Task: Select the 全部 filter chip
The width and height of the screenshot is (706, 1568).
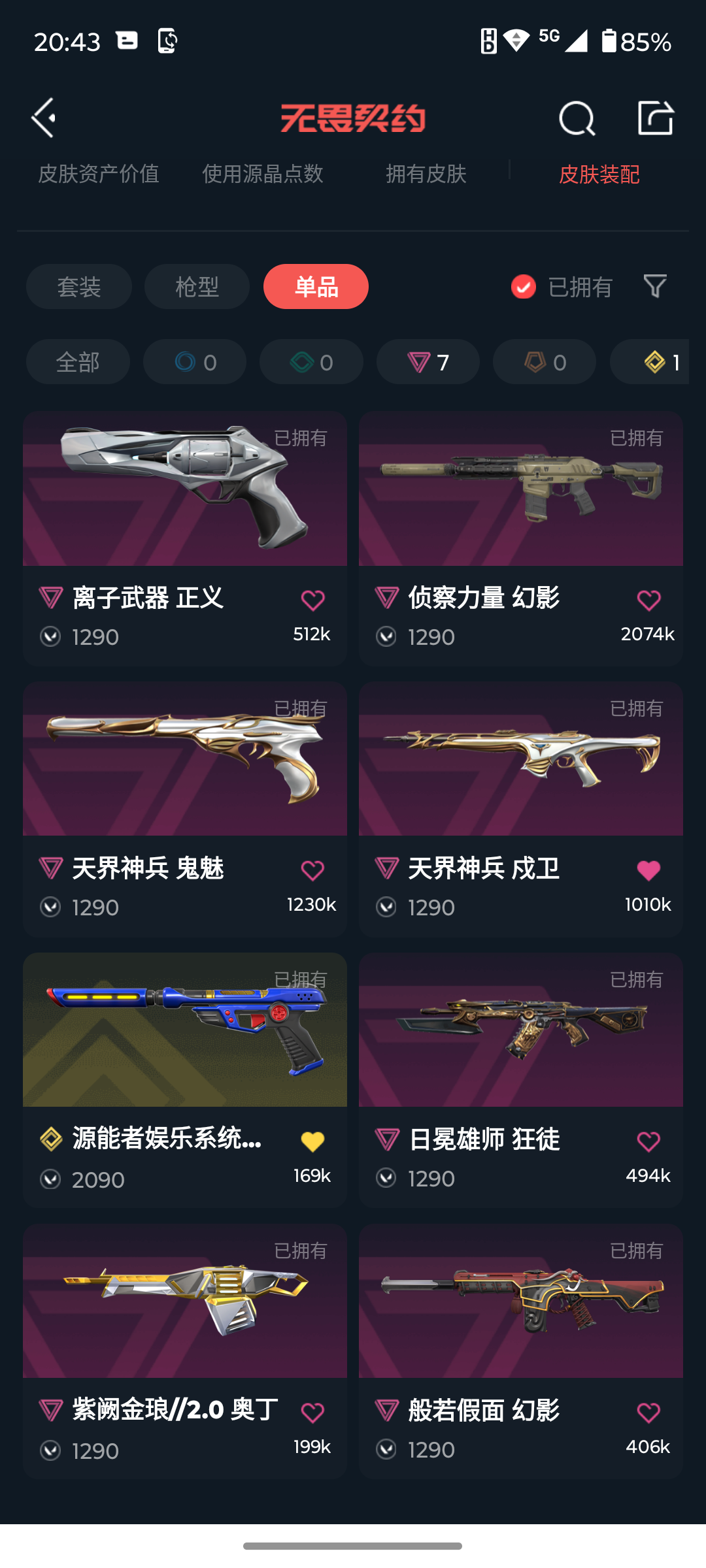Action: (x=78, y=362)
